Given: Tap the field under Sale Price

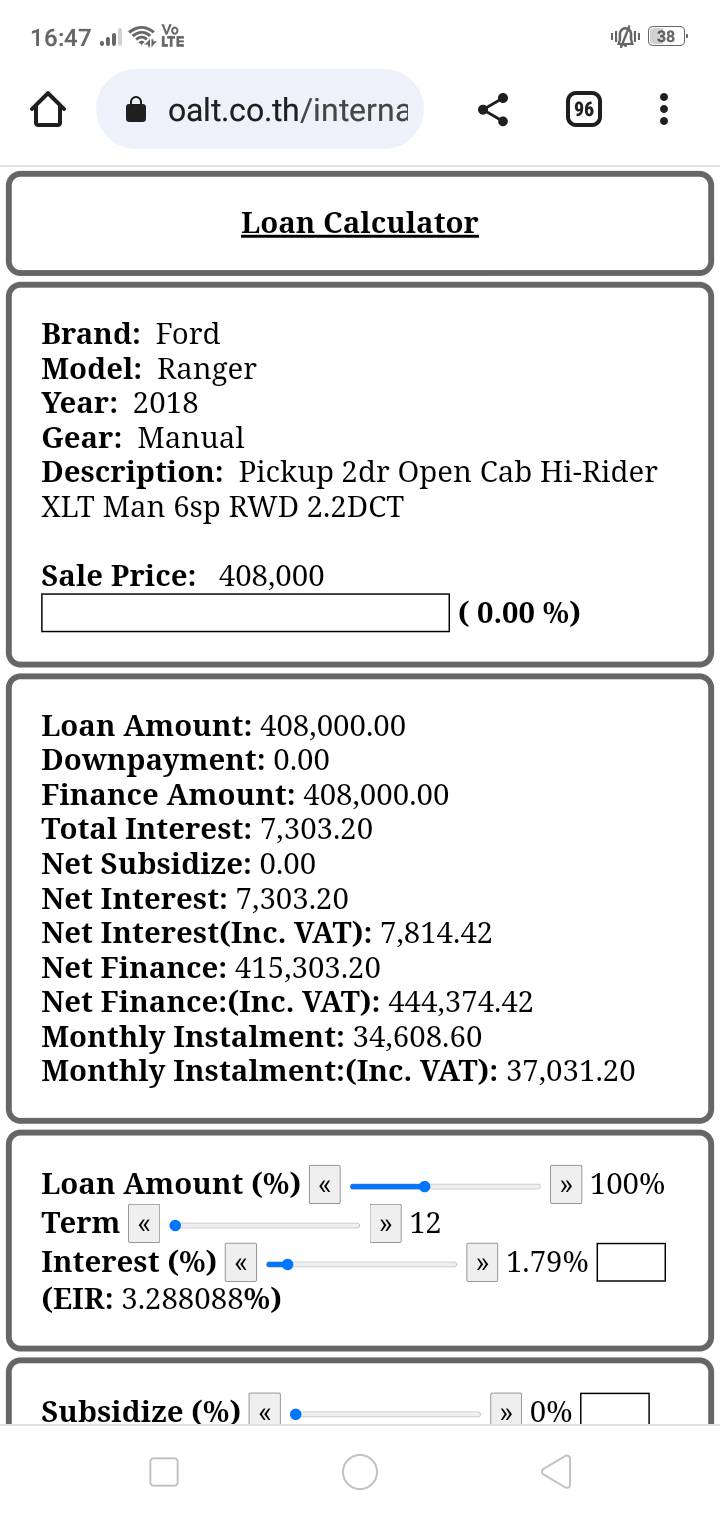Looking at the screenshot, I should 245,613.
